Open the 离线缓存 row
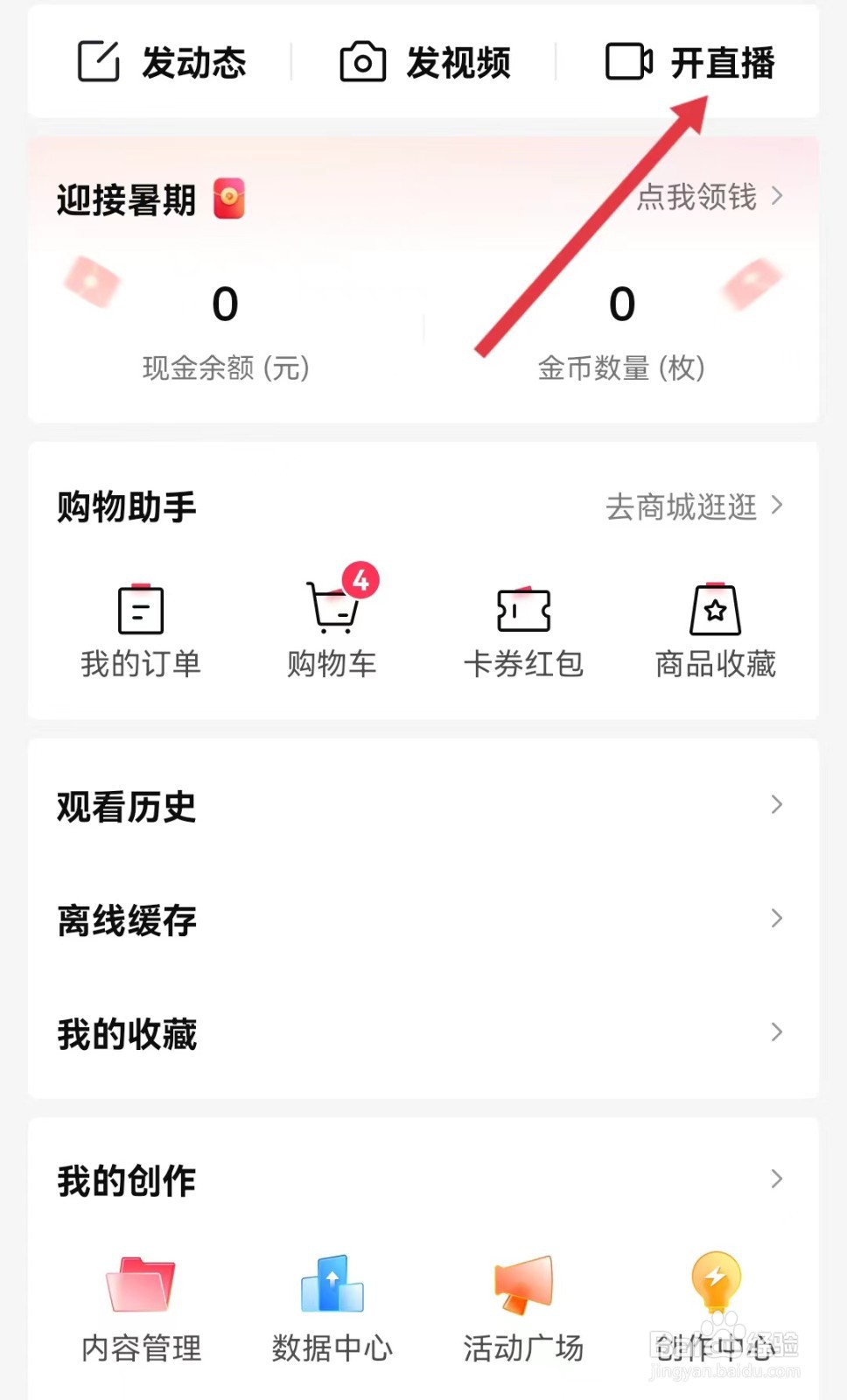Image resolution: width=847 pixels, height=1400 pixels. coord(423,920)
